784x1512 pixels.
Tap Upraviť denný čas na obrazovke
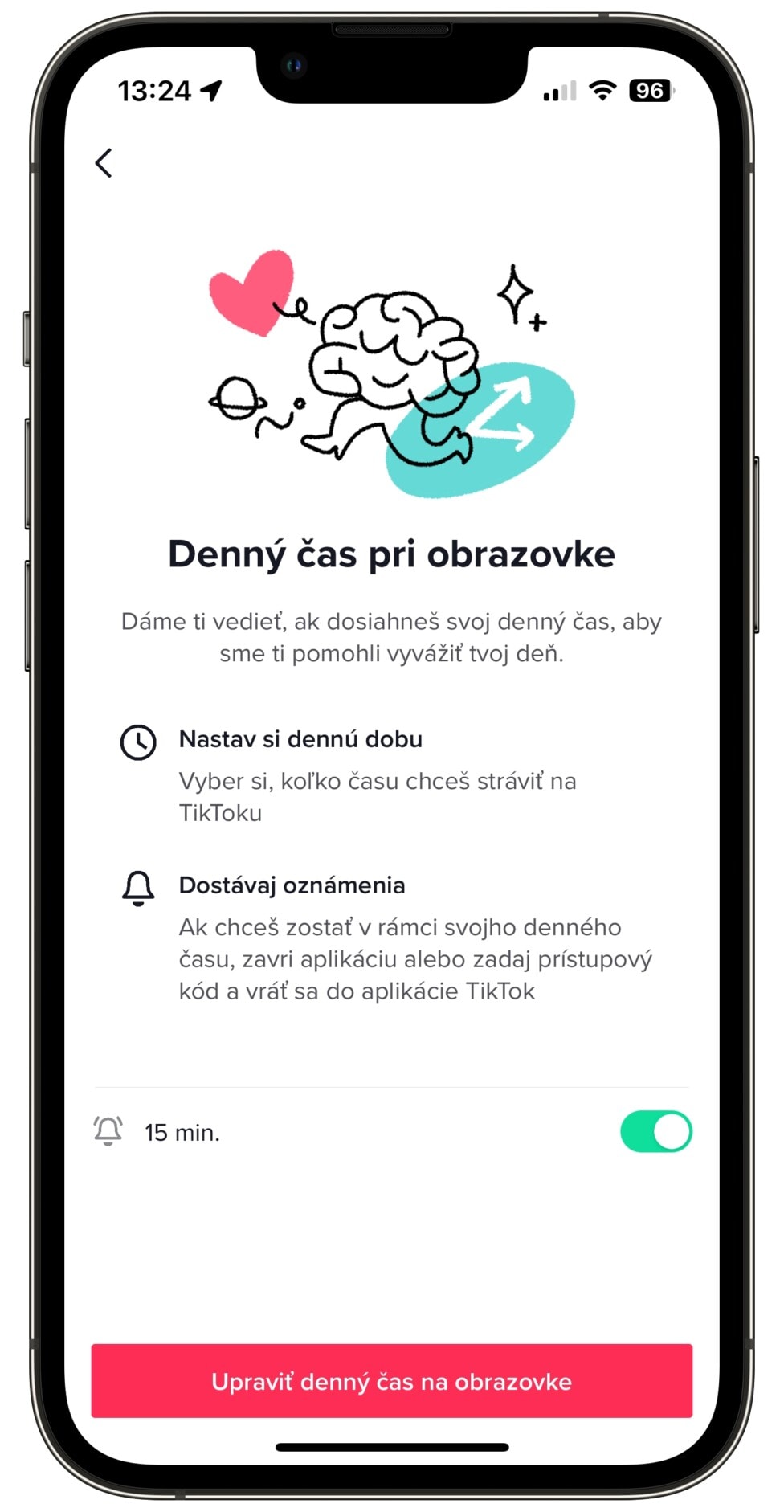pos(391,1381)
